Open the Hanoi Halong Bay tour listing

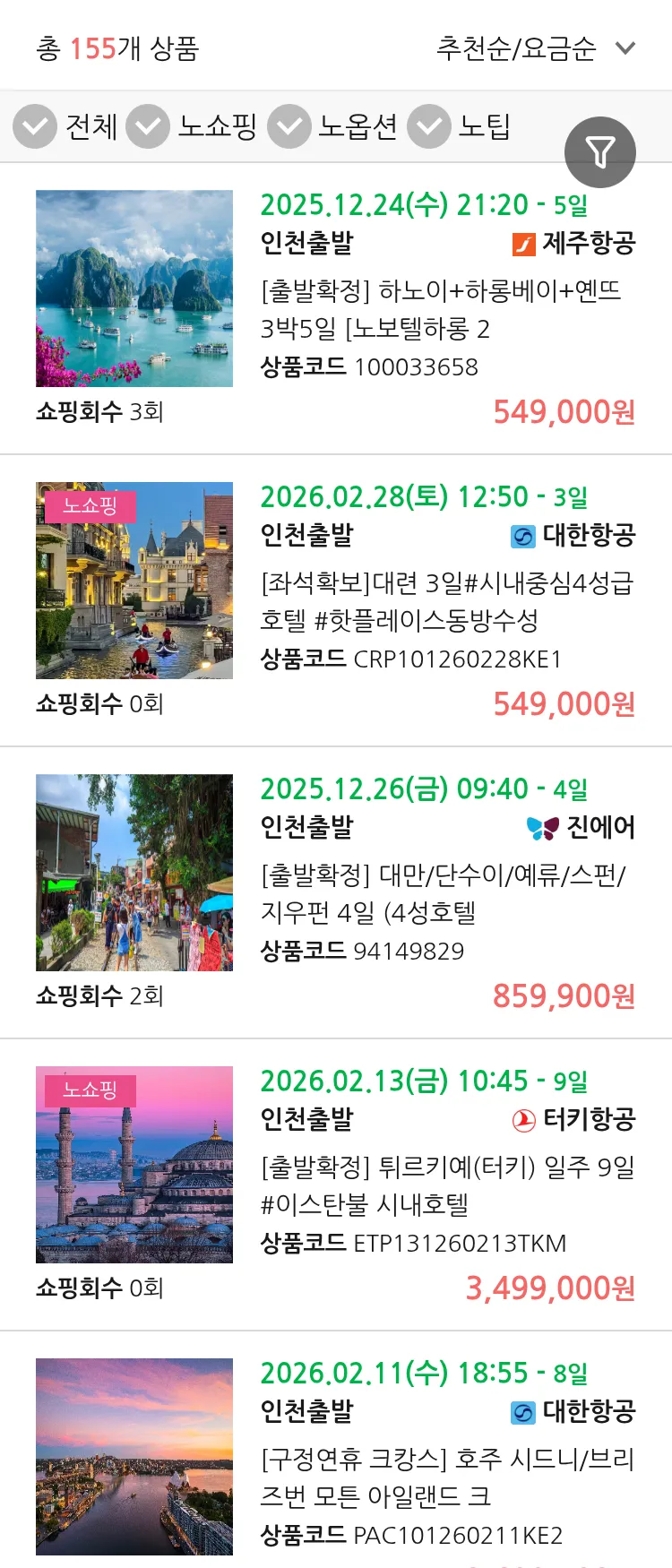click(x=430, y=309)
